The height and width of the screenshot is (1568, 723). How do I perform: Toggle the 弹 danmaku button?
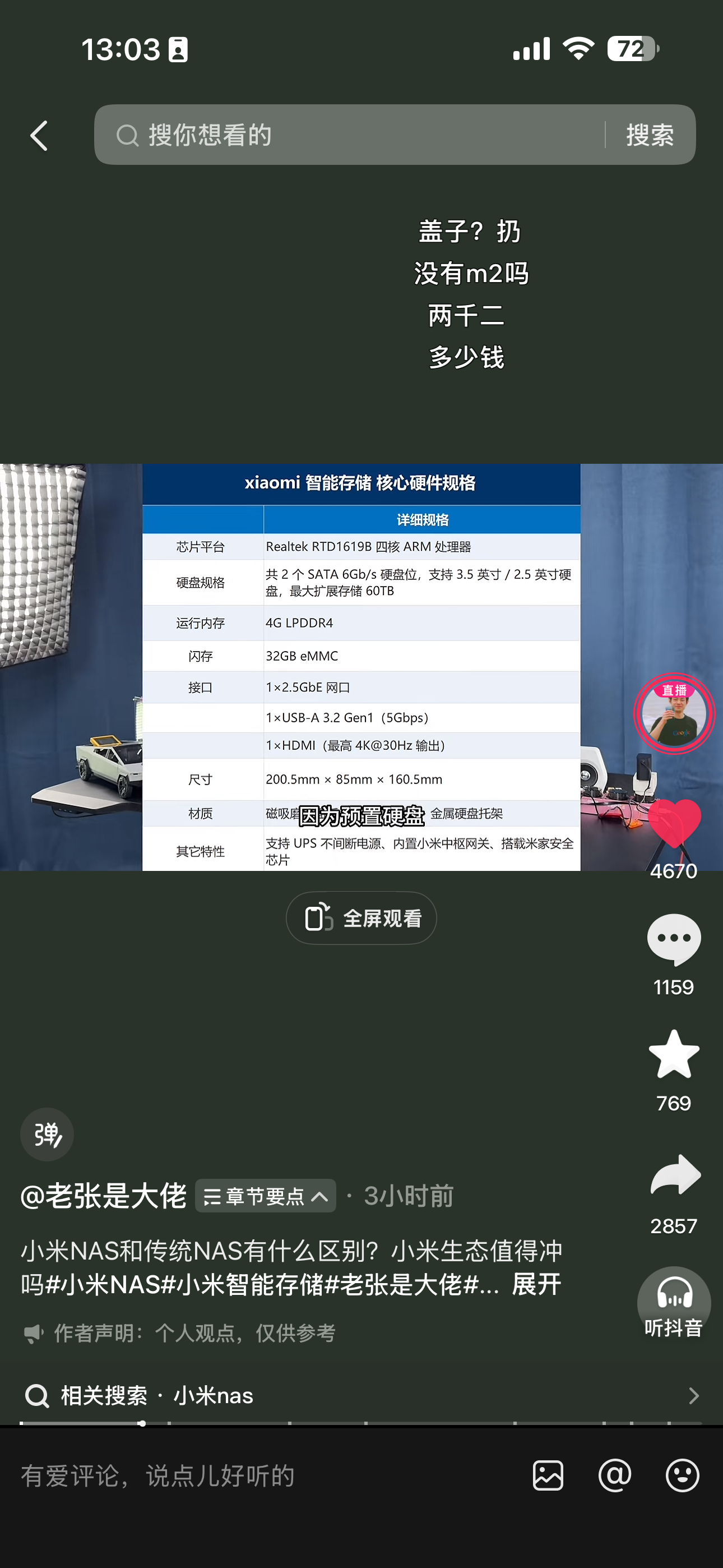pyautogui.click(x=47, y=1134)
